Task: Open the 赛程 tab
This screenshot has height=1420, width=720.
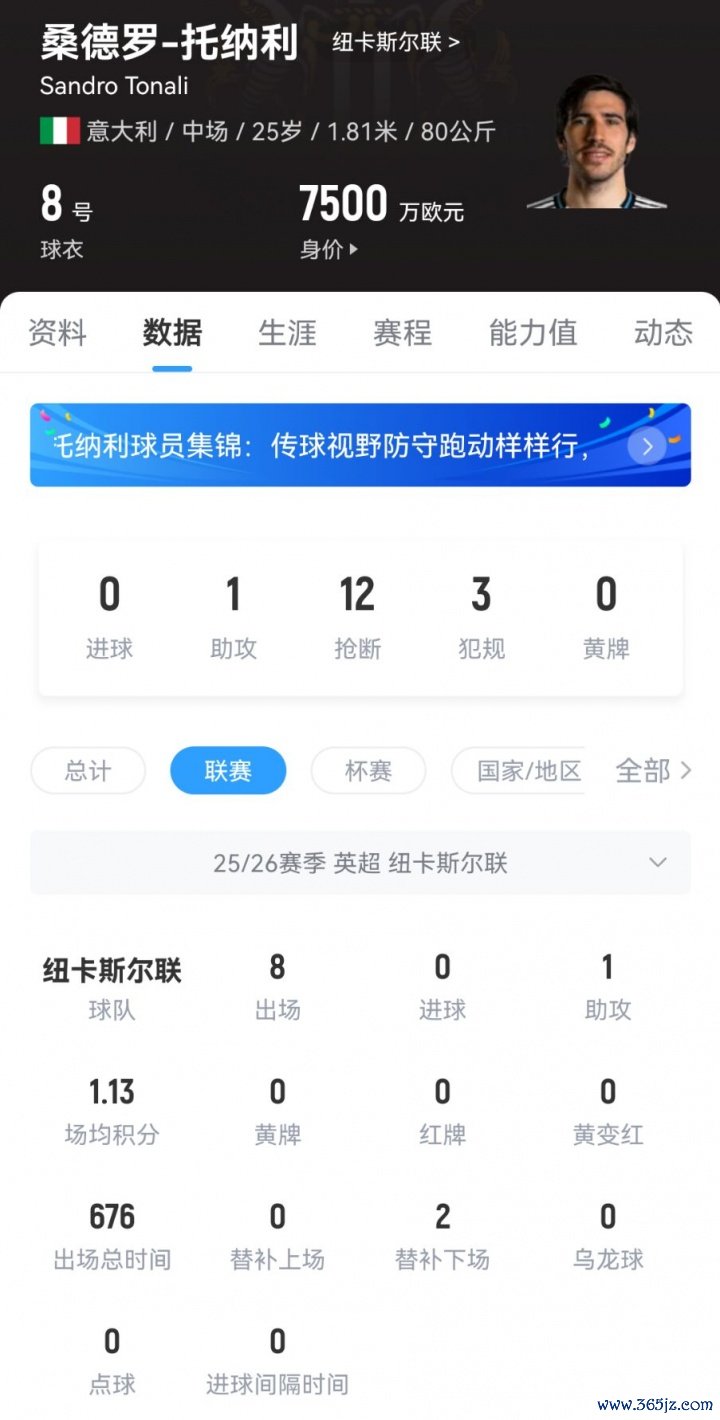Action: (x=402, y=333)
